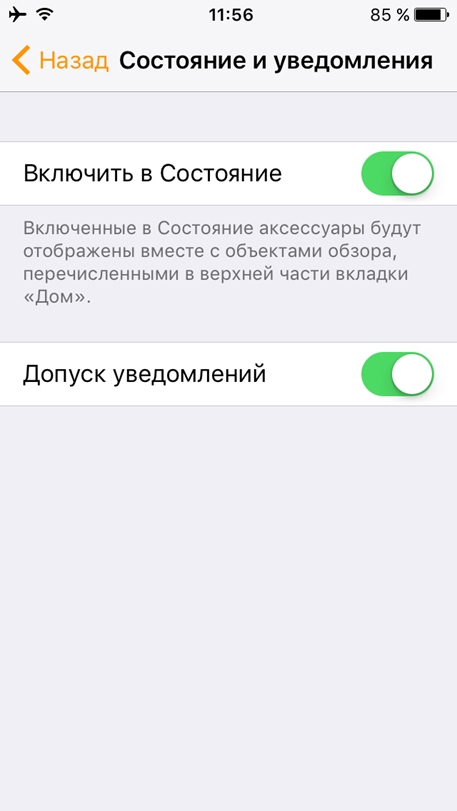Go back with the Назад button
The width and height of the screenshot is (457, 811).
60,60
